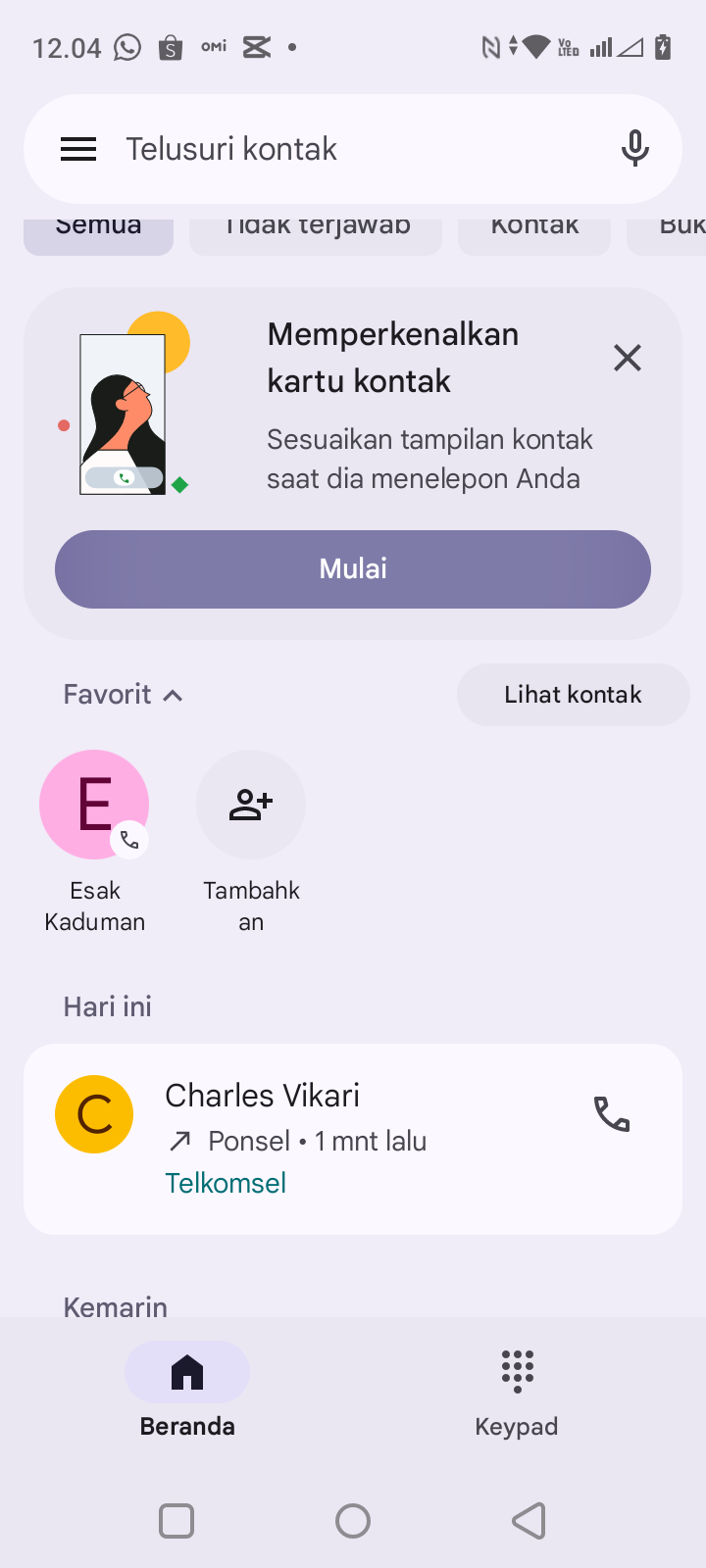The height and width of the screenshot is (1568, 706).
Task: Tap the Telkomsel link
Action: tap(226, 1182)
